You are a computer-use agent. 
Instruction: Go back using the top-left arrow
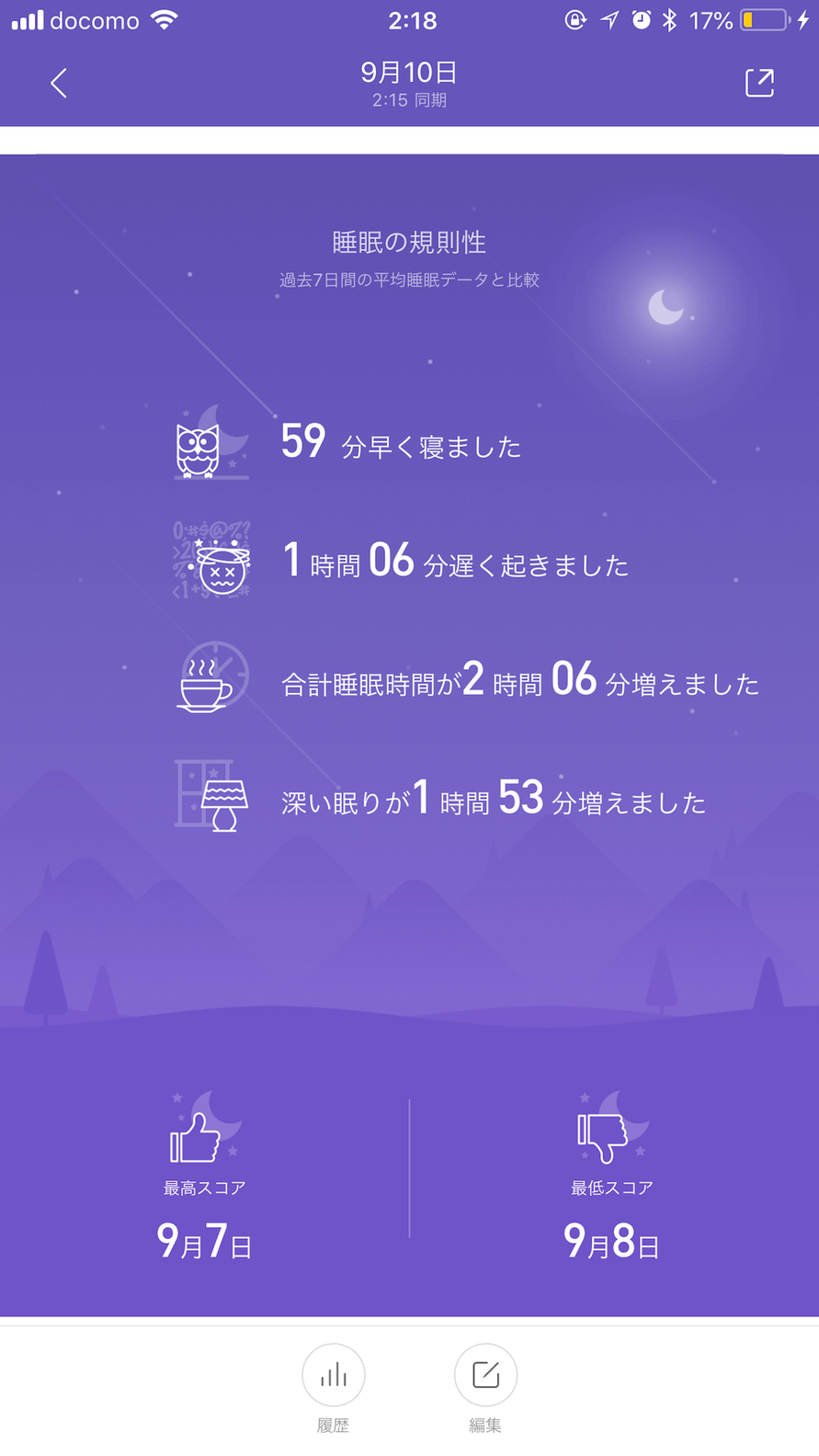59,84
